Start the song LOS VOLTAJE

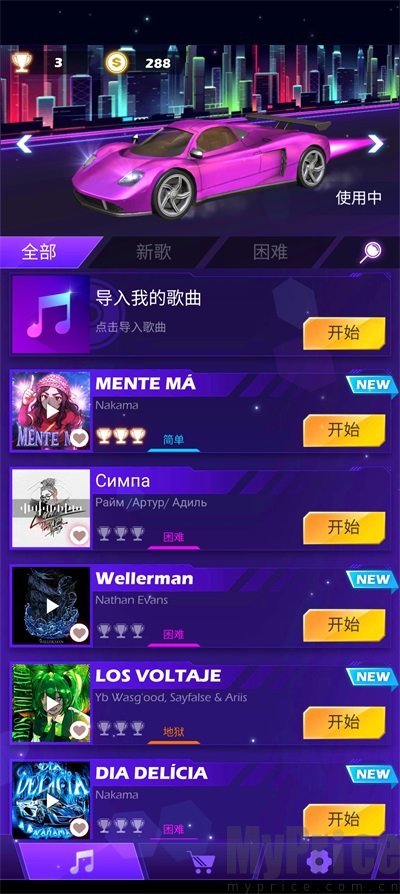(x=344, y=723)
